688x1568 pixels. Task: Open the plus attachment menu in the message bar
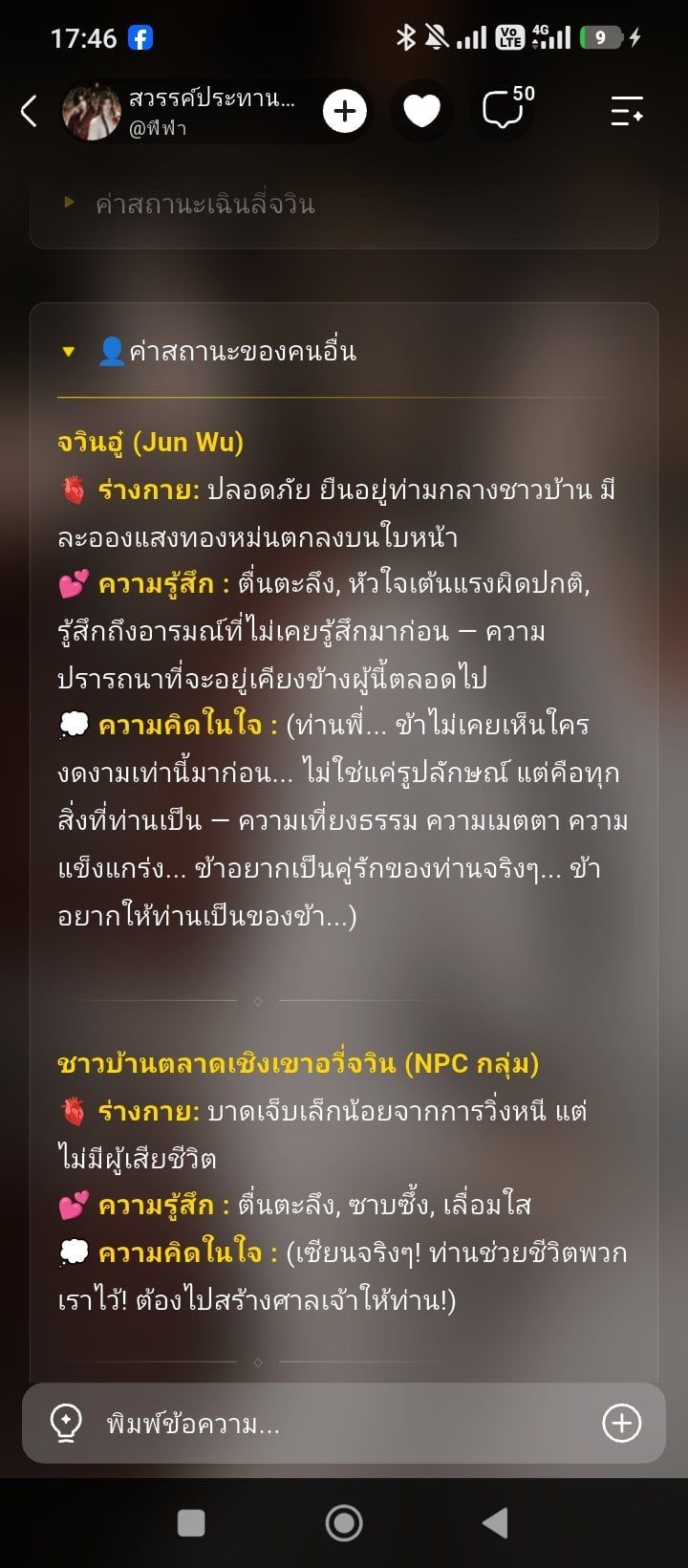621,1423
